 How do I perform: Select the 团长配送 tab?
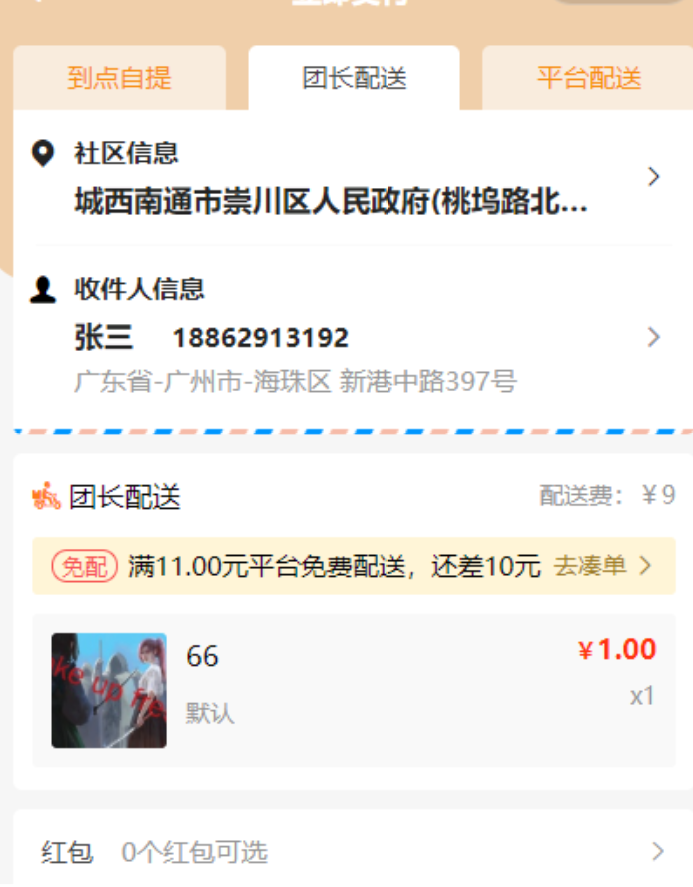[354, 78]
